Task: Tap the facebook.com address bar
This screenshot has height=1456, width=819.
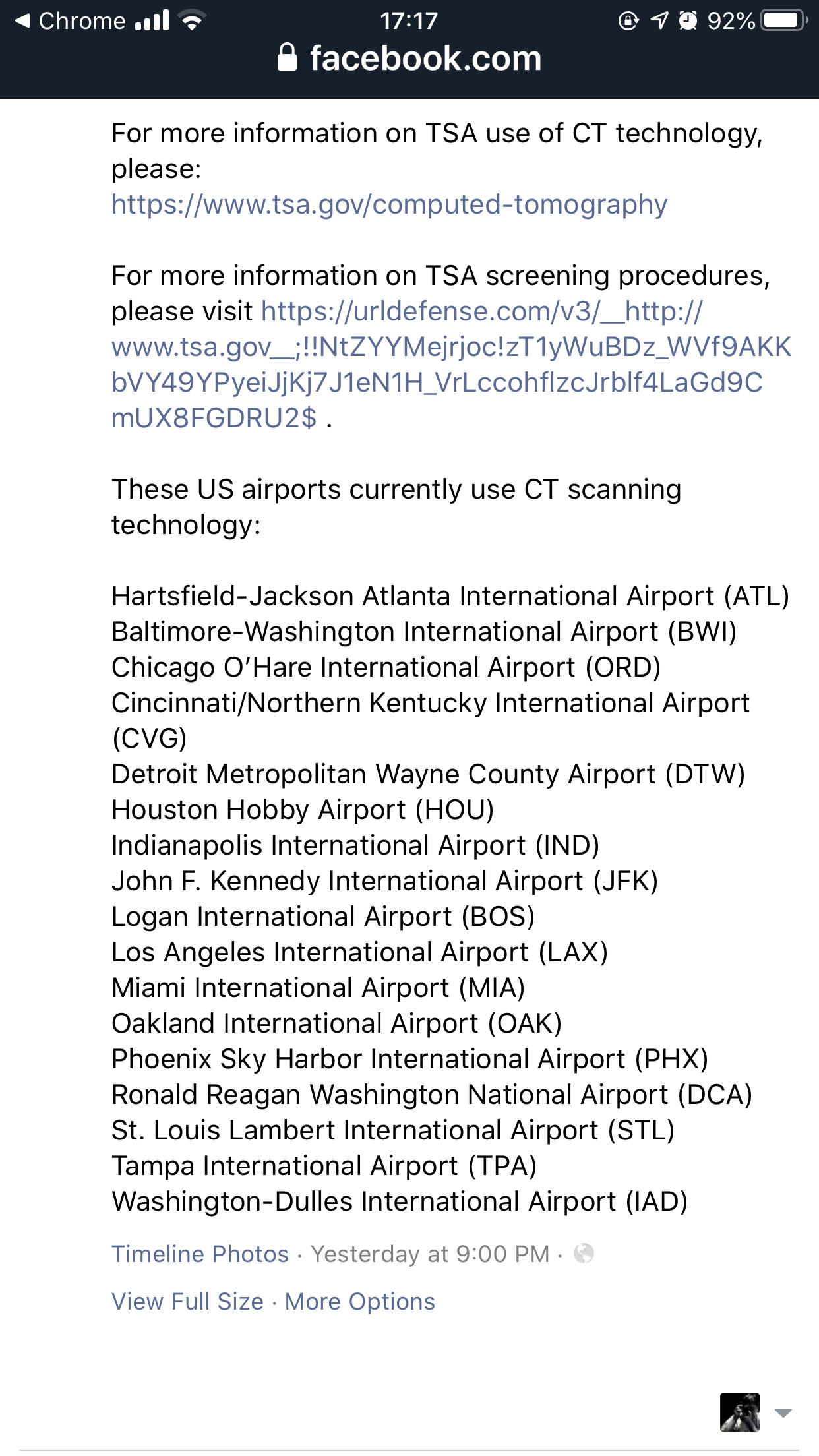Action: (x=409, y=59)
